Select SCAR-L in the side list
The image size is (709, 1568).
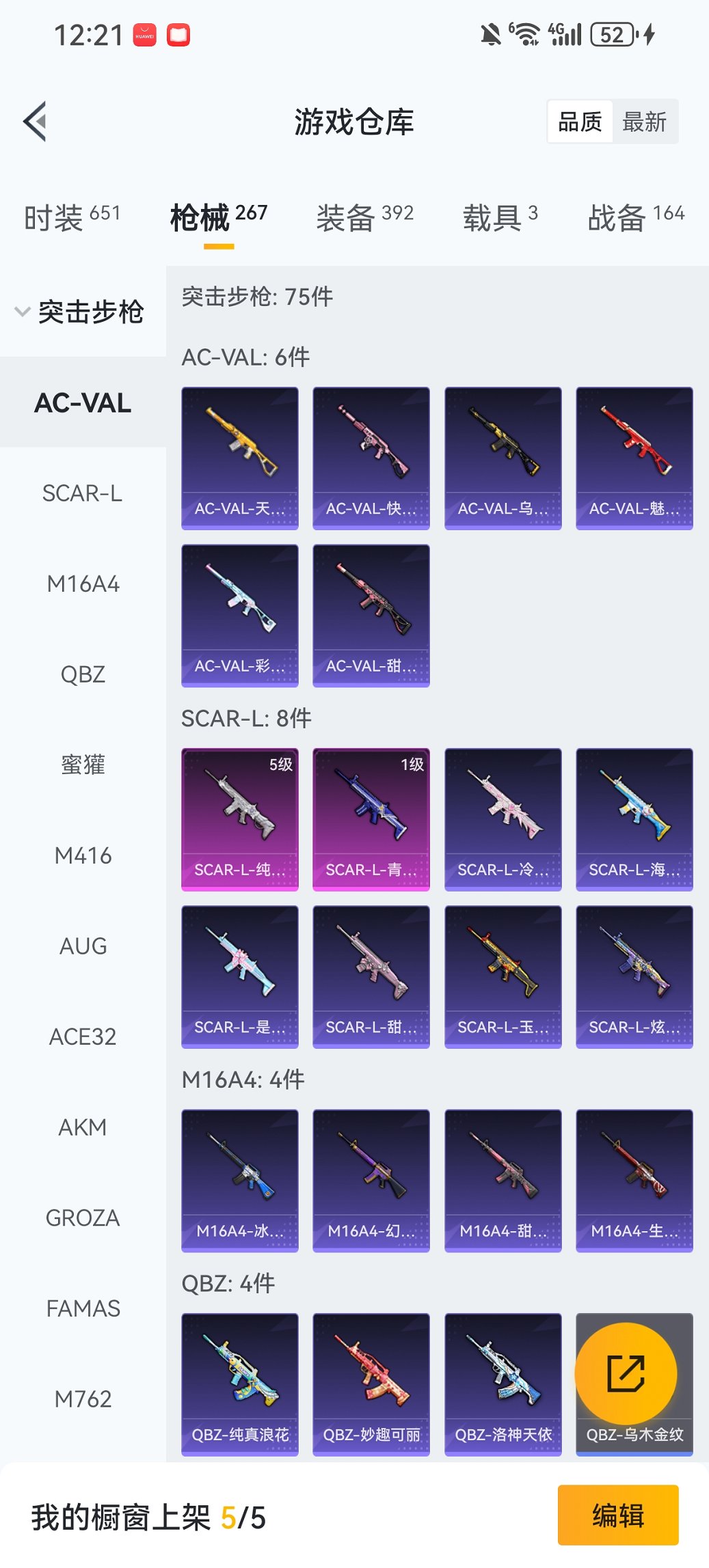click(x=83, y=493)
